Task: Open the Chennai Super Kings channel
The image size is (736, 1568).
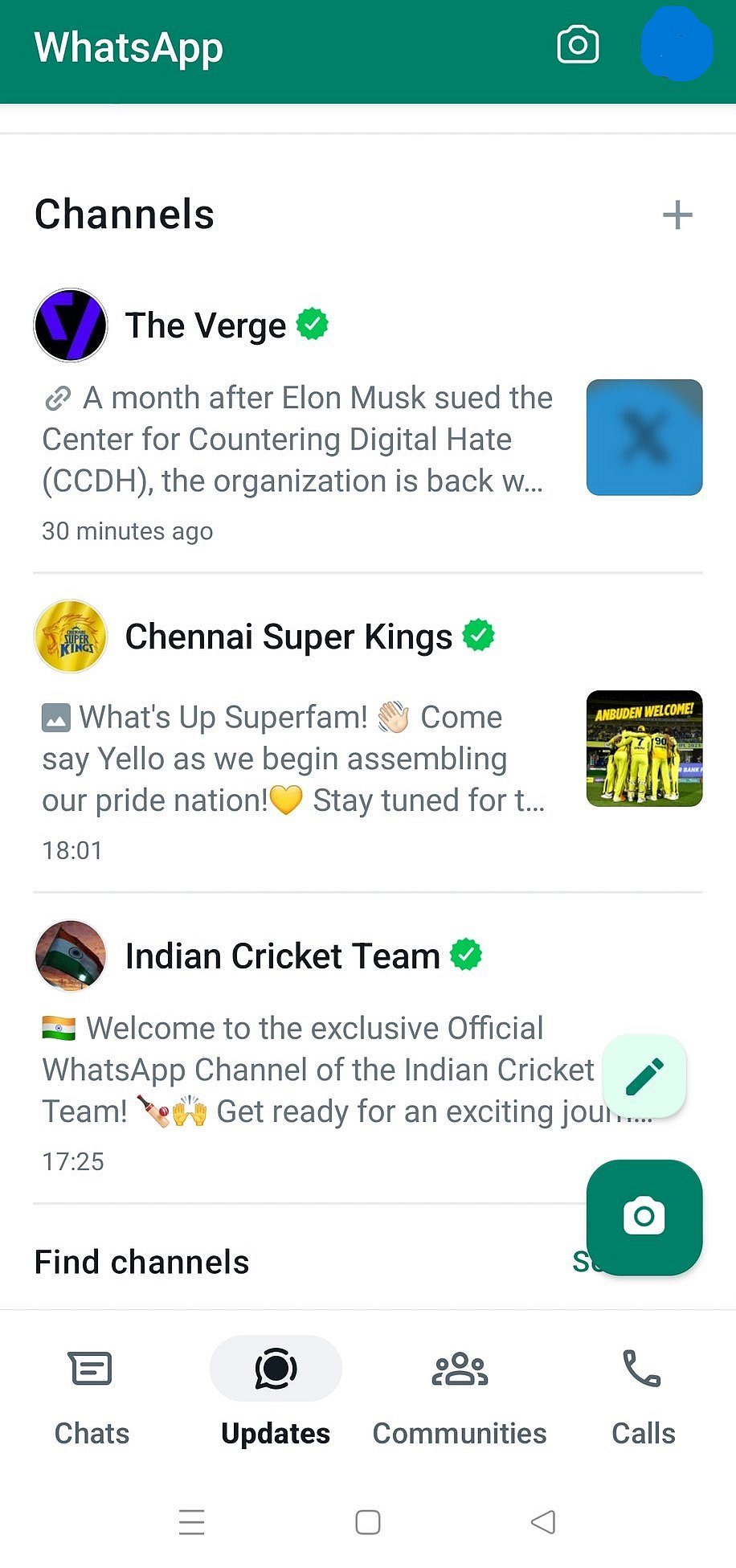Action: [x=288, y=636]
